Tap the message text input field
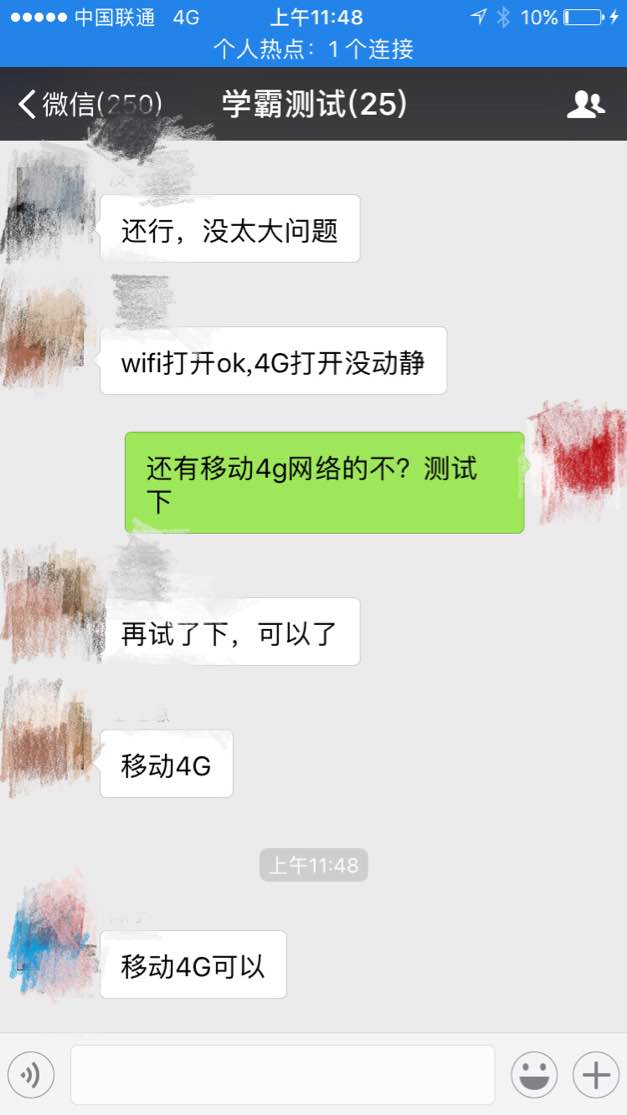This screenshot has height=1115, width=627. [282, 1075]
